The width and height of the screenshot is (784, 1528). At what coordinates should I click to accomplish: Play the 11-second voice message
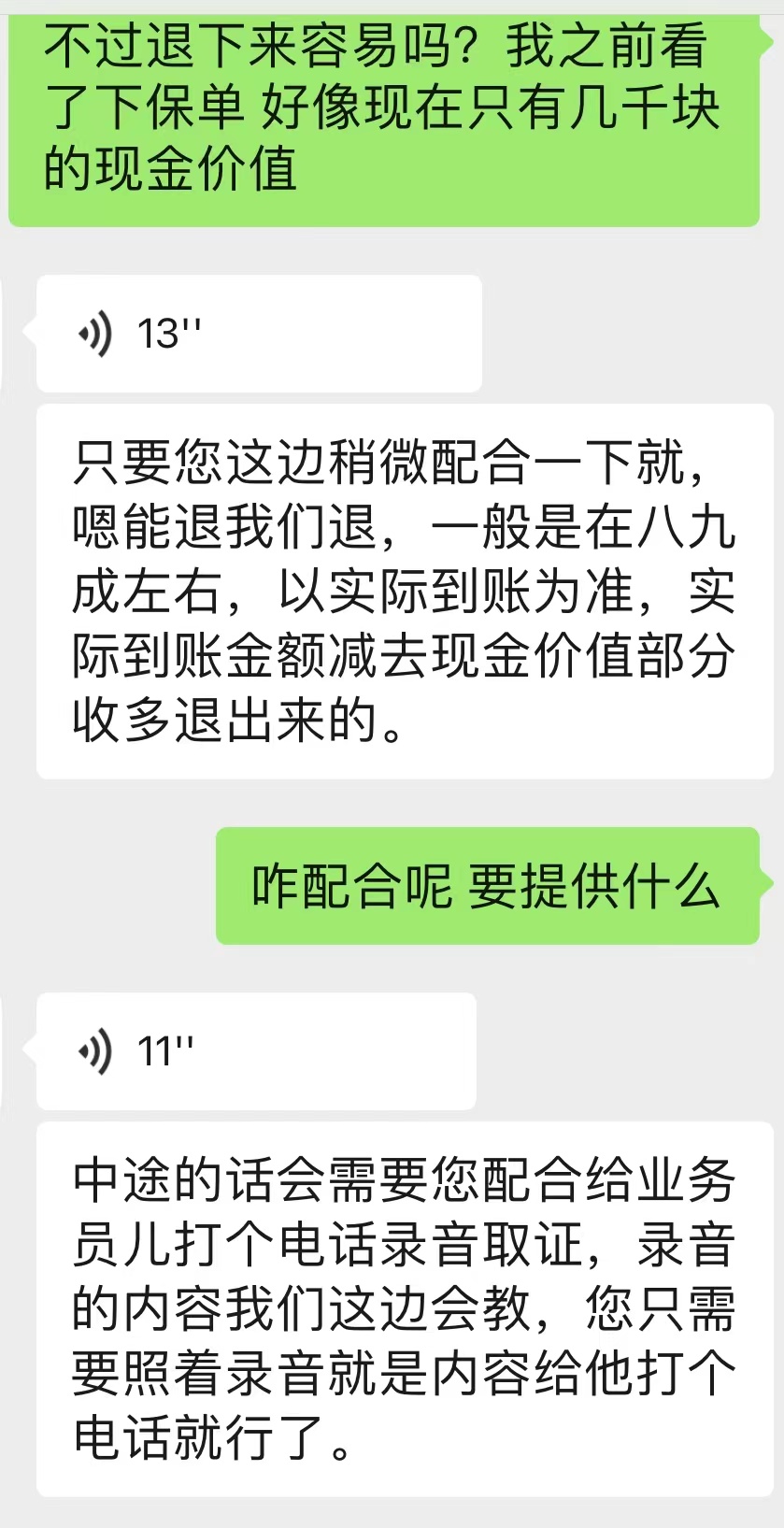(255, 1051)
